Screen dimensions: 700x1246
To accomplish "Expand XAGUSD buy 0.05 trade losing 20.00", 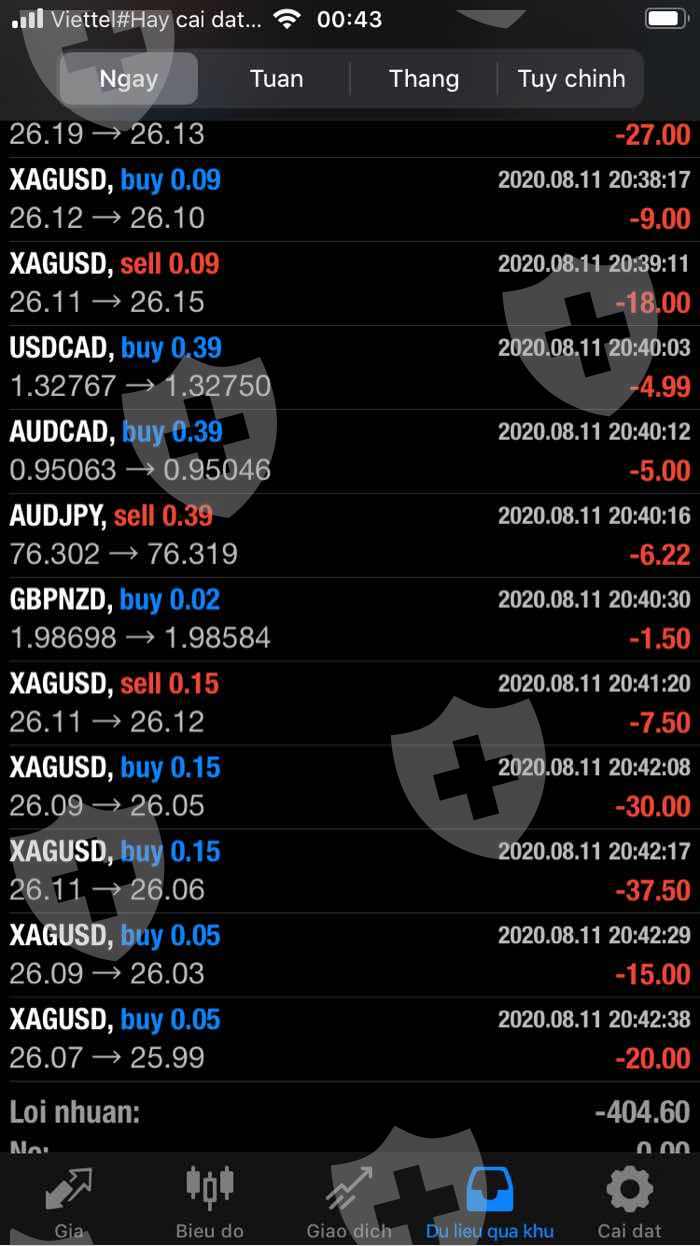I will [350, 1039].
